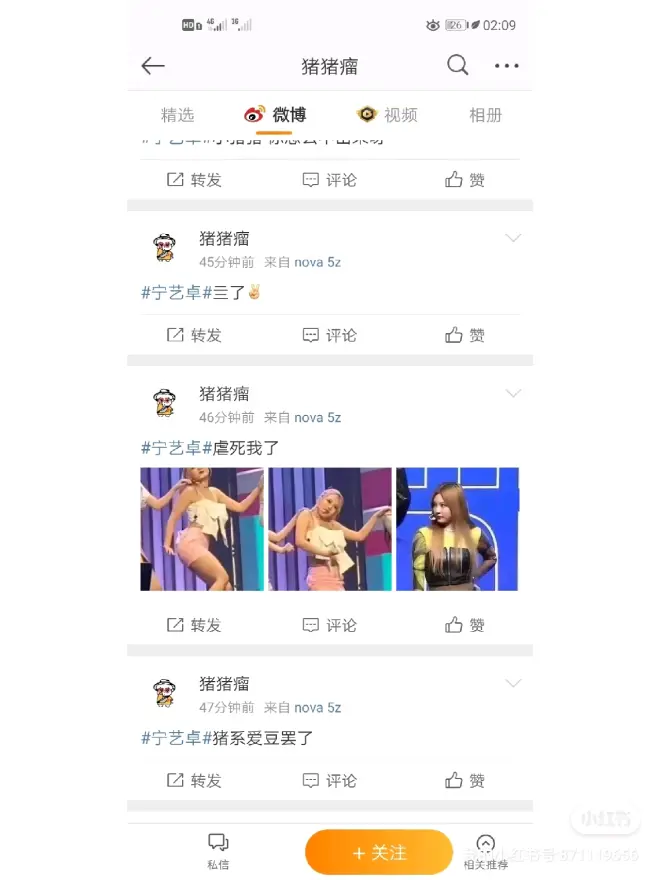Open the third photo in the 虐死我了 post
The width and height of the screenshot is (660, 880).
[x=457, y=529]
